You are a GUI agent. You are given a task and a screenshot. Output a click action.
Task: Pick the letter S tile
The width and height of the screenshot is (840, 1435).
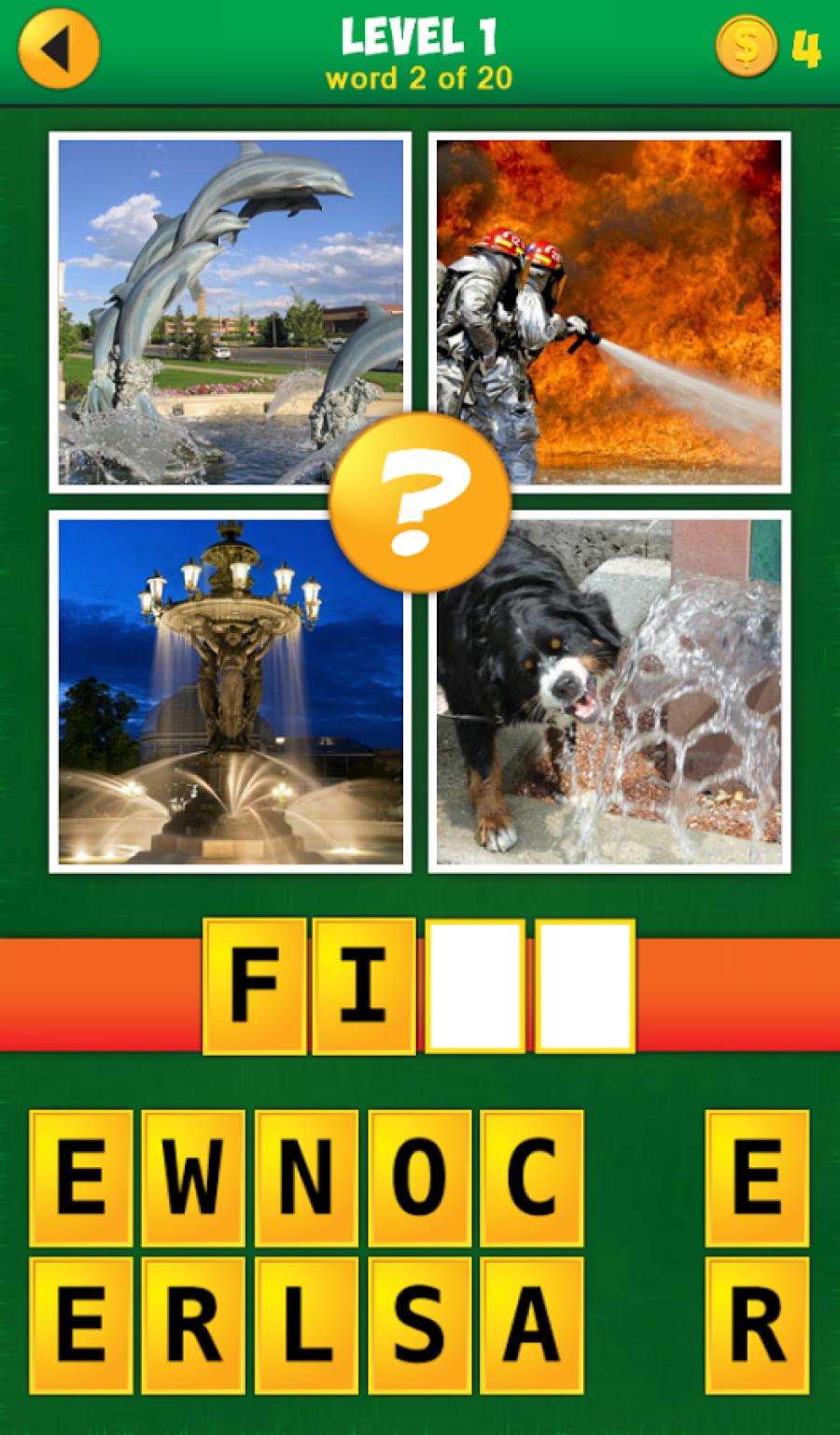tap(419, 1323)
